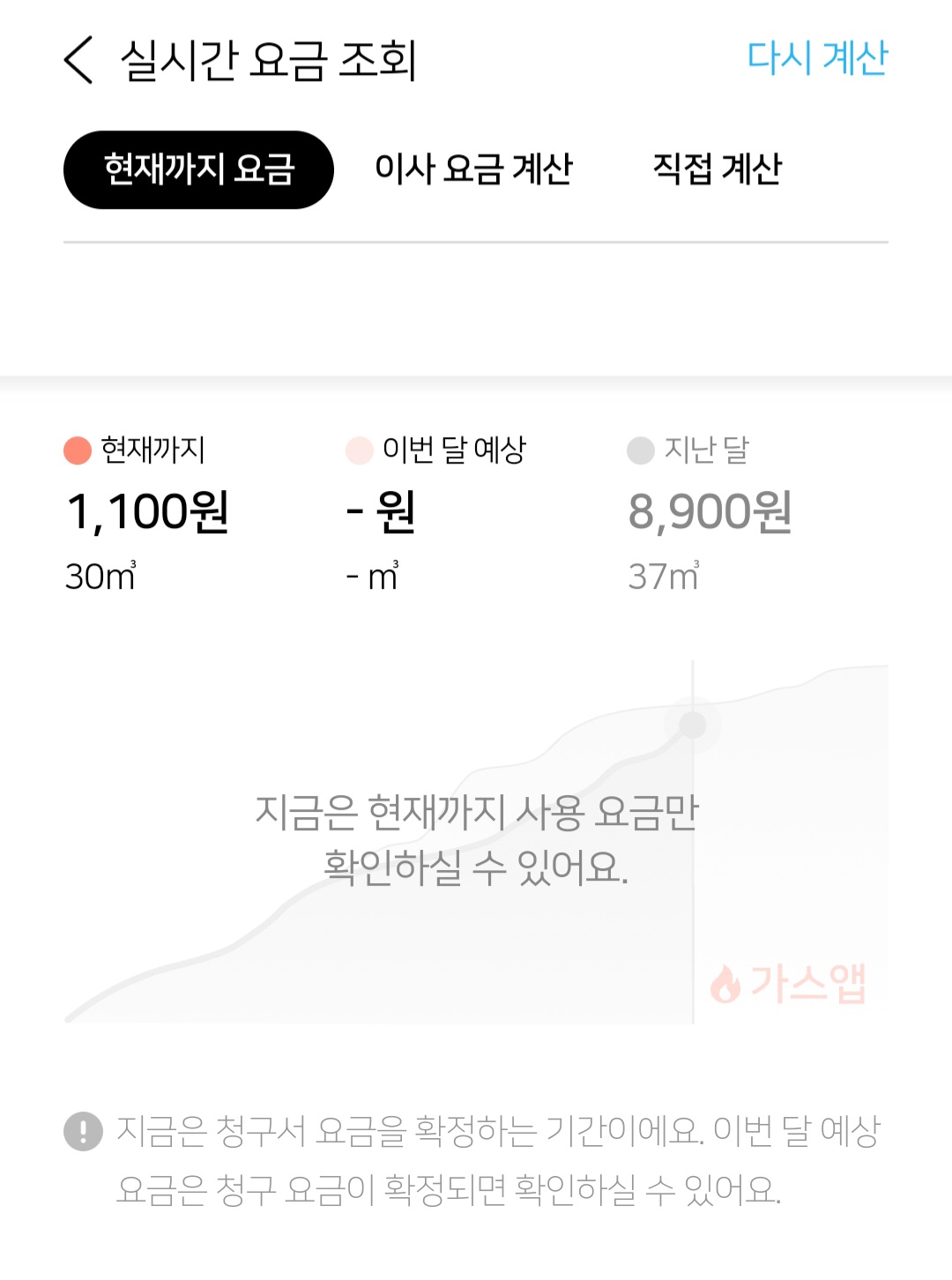Image resolution: width=952 pixels, height=1280 pixels.
Task: Open the 직접 계산 tab
Action: click(717, 169)
